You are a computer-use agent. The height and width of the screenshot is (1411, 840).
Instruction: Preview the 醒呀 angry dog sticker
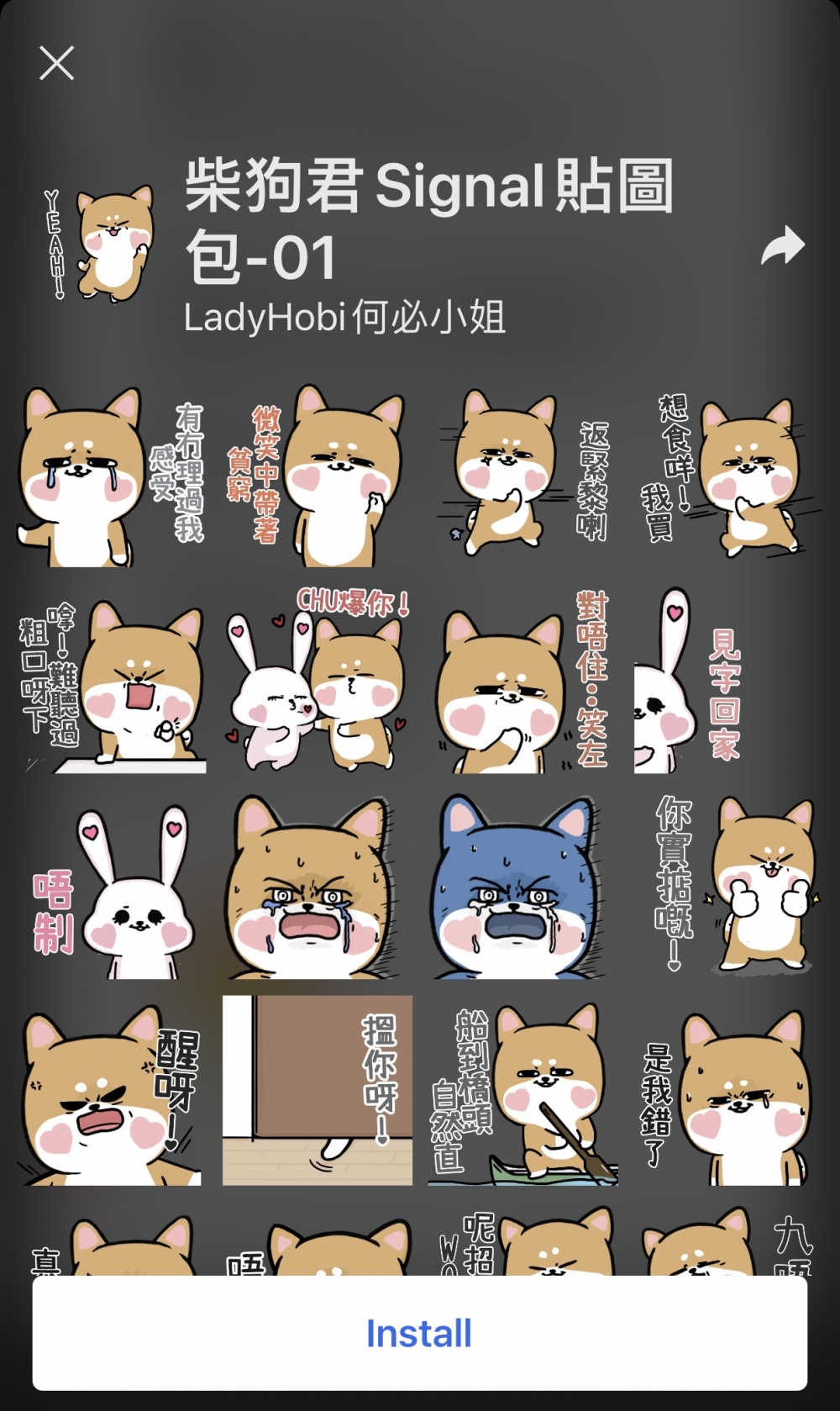point(111,1092)
